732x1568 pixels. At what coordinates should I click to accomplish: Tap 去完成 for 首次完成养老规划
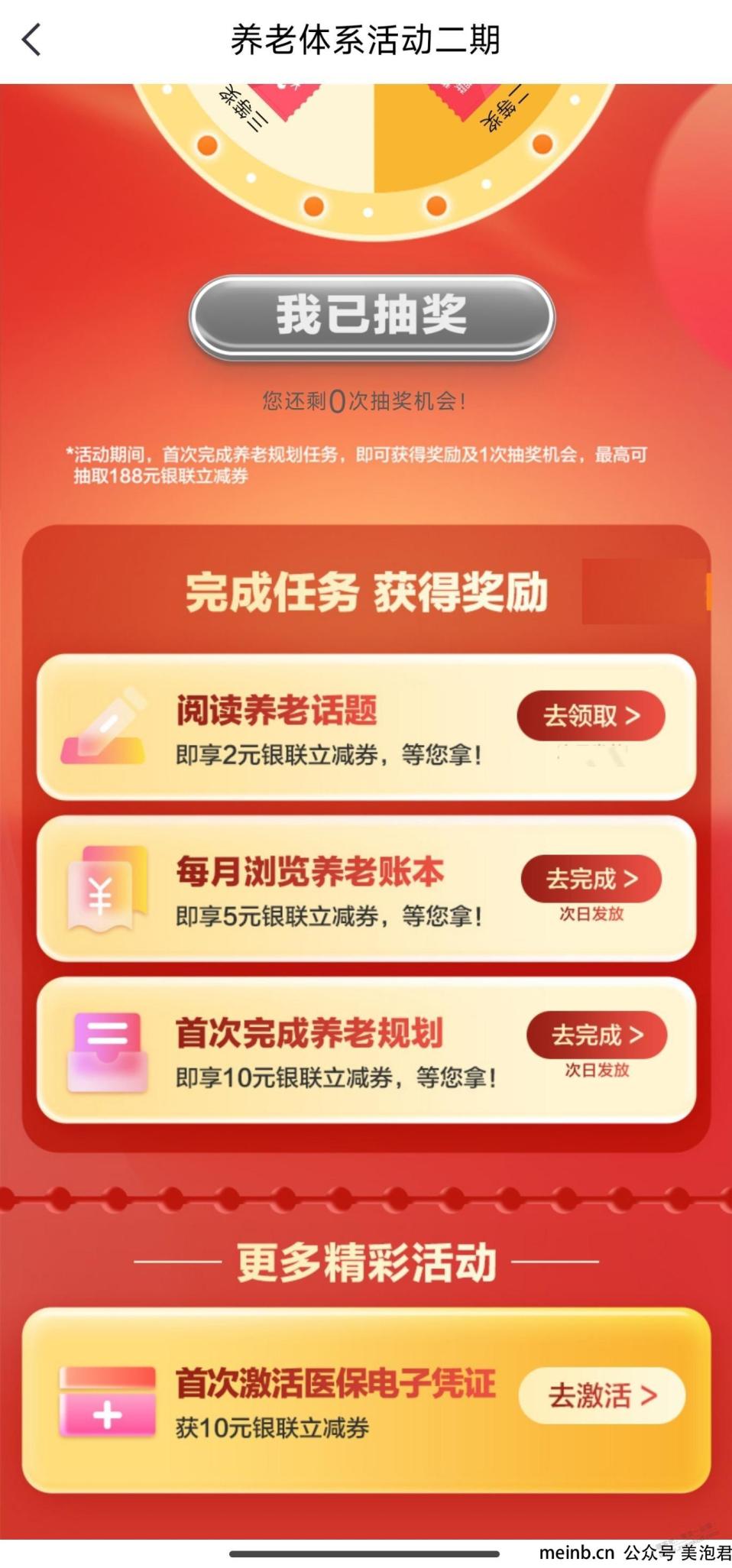596,1035
